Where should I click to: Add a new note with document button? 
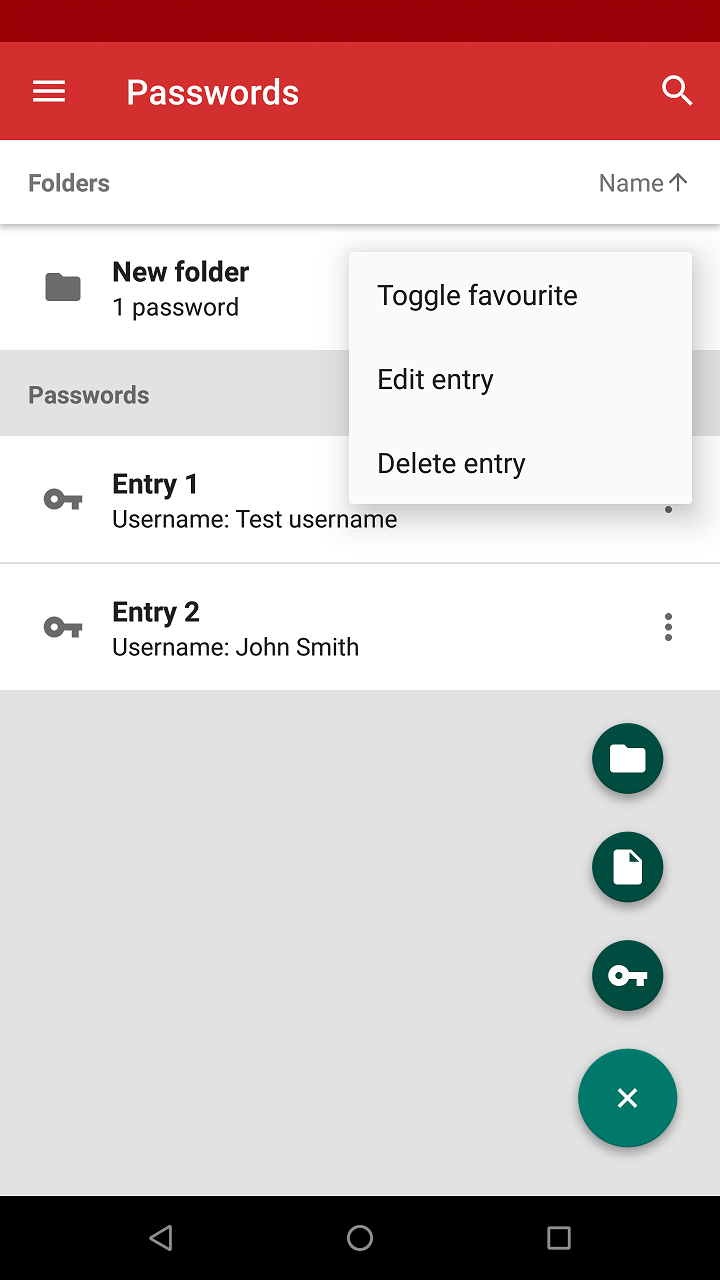tap(627, 867)
